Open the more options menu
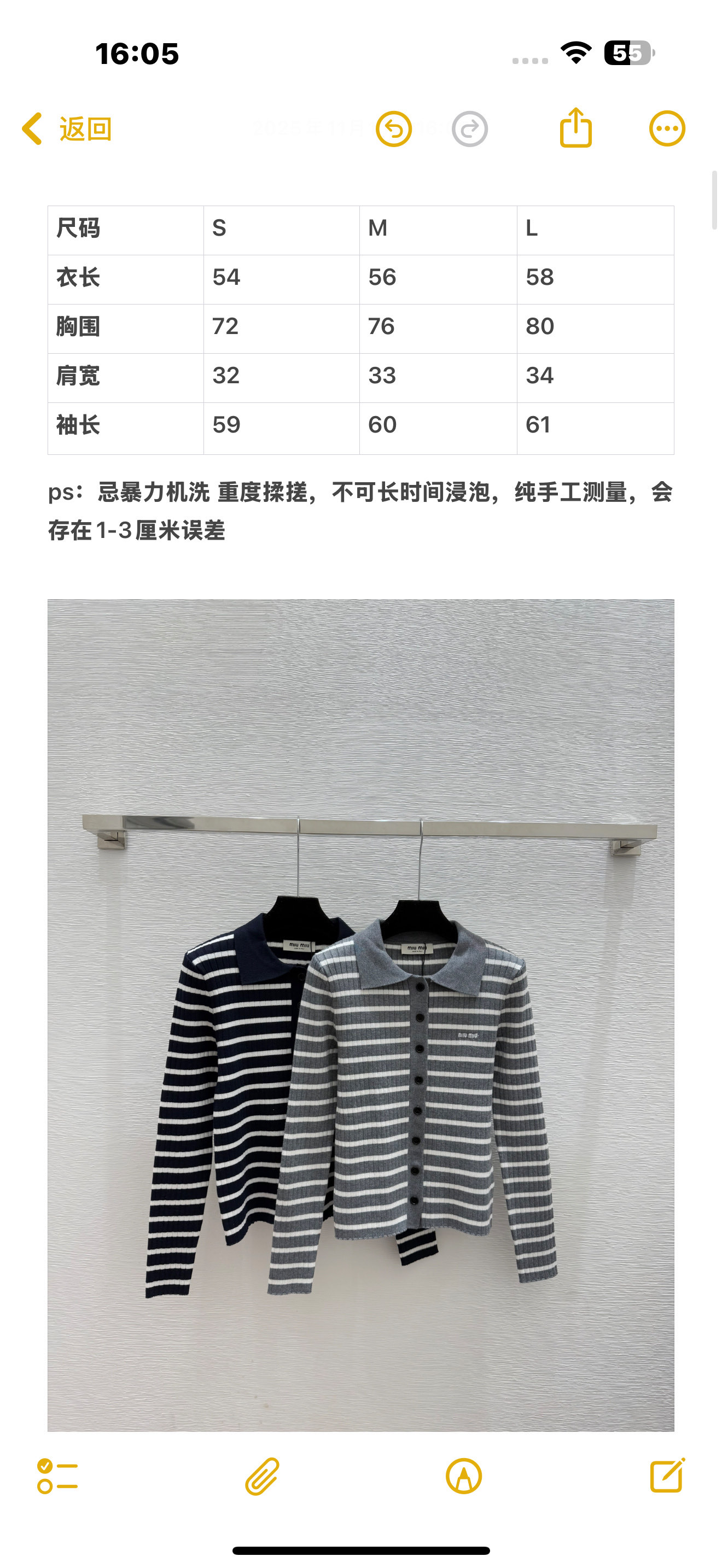 point(667,129)
